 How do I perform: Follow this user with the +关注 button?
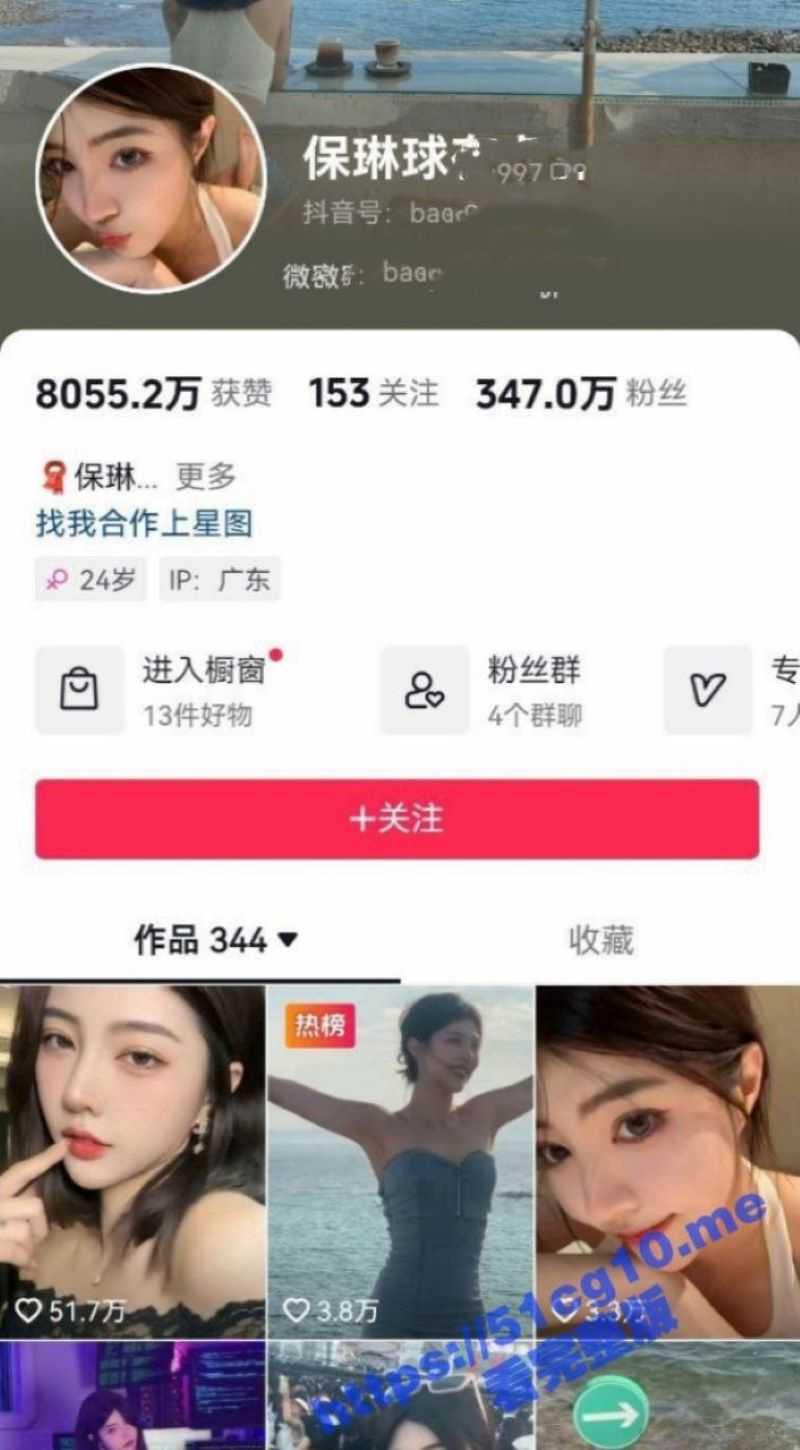click(x=397, y=819)
